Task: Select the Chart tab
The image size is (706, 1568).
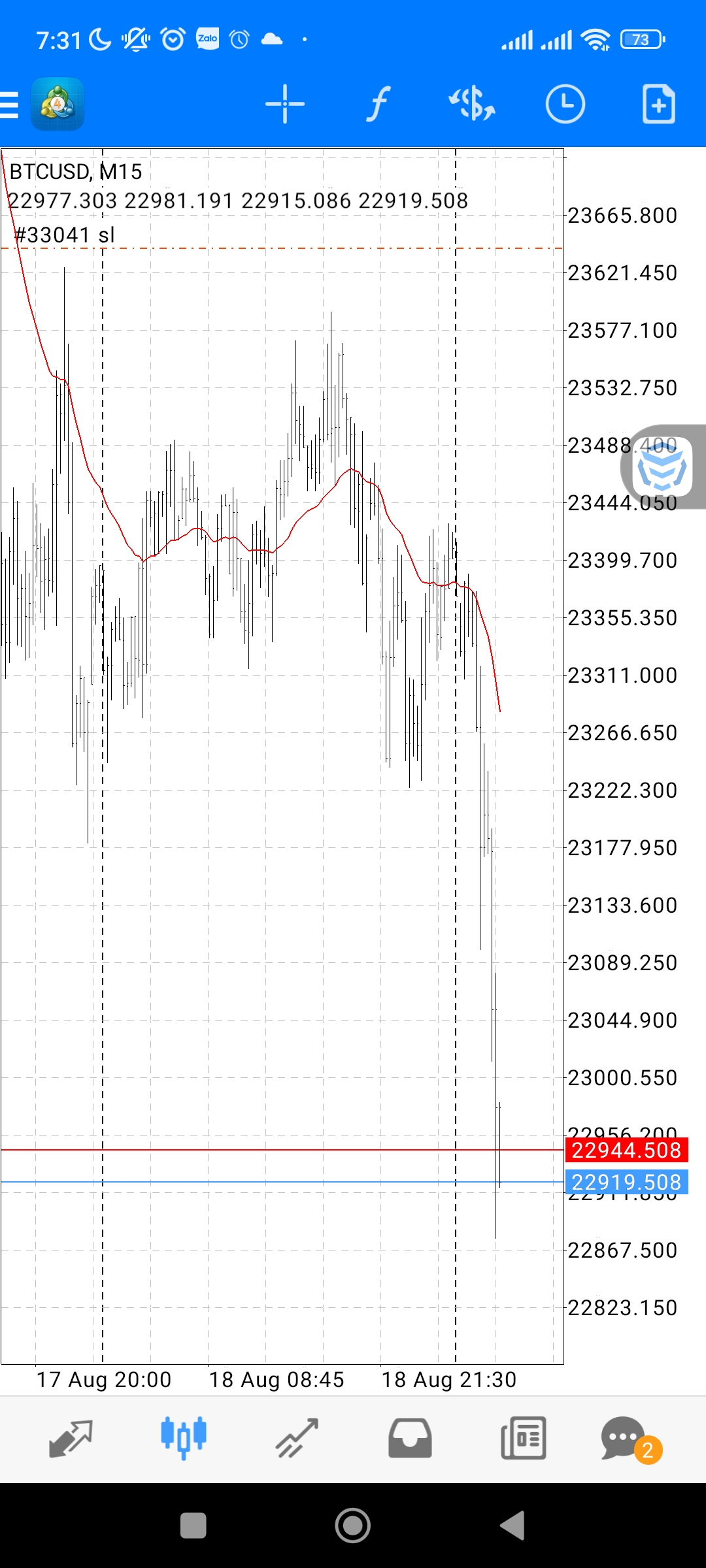Action: [x=184, y=1439]
